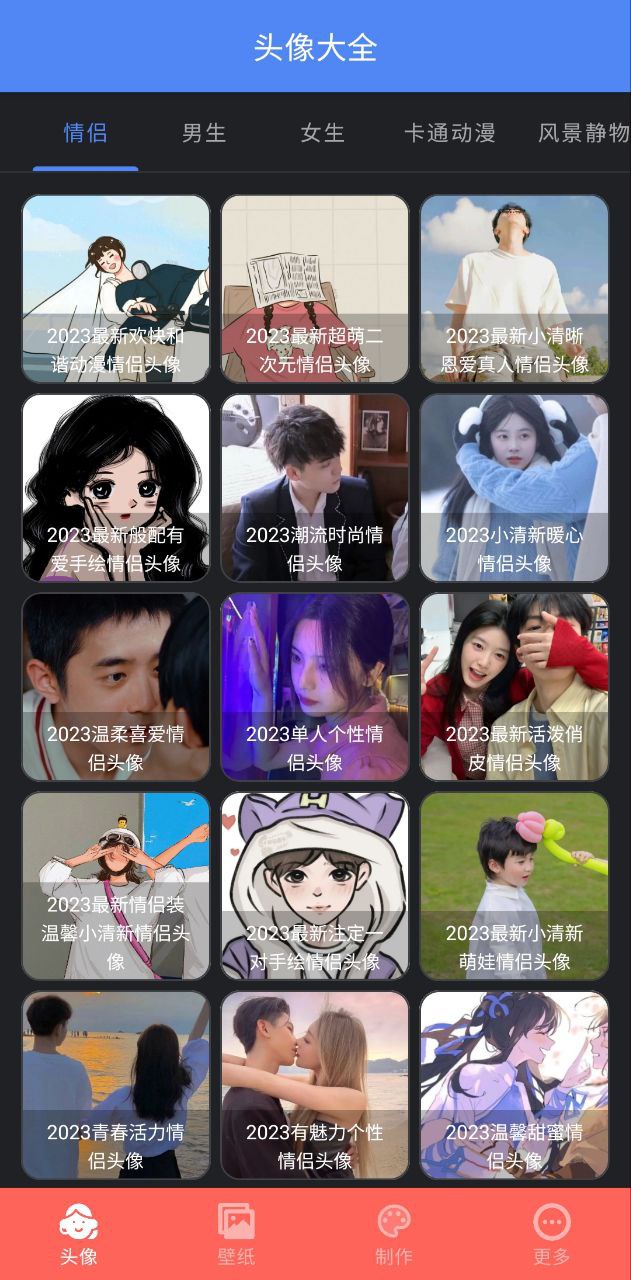The height and width of the screenshot is (1280, 631).
Task: View 2023潮流时尚情侣头像 collection
Action: pyautogui.click(x=315, y=487)
